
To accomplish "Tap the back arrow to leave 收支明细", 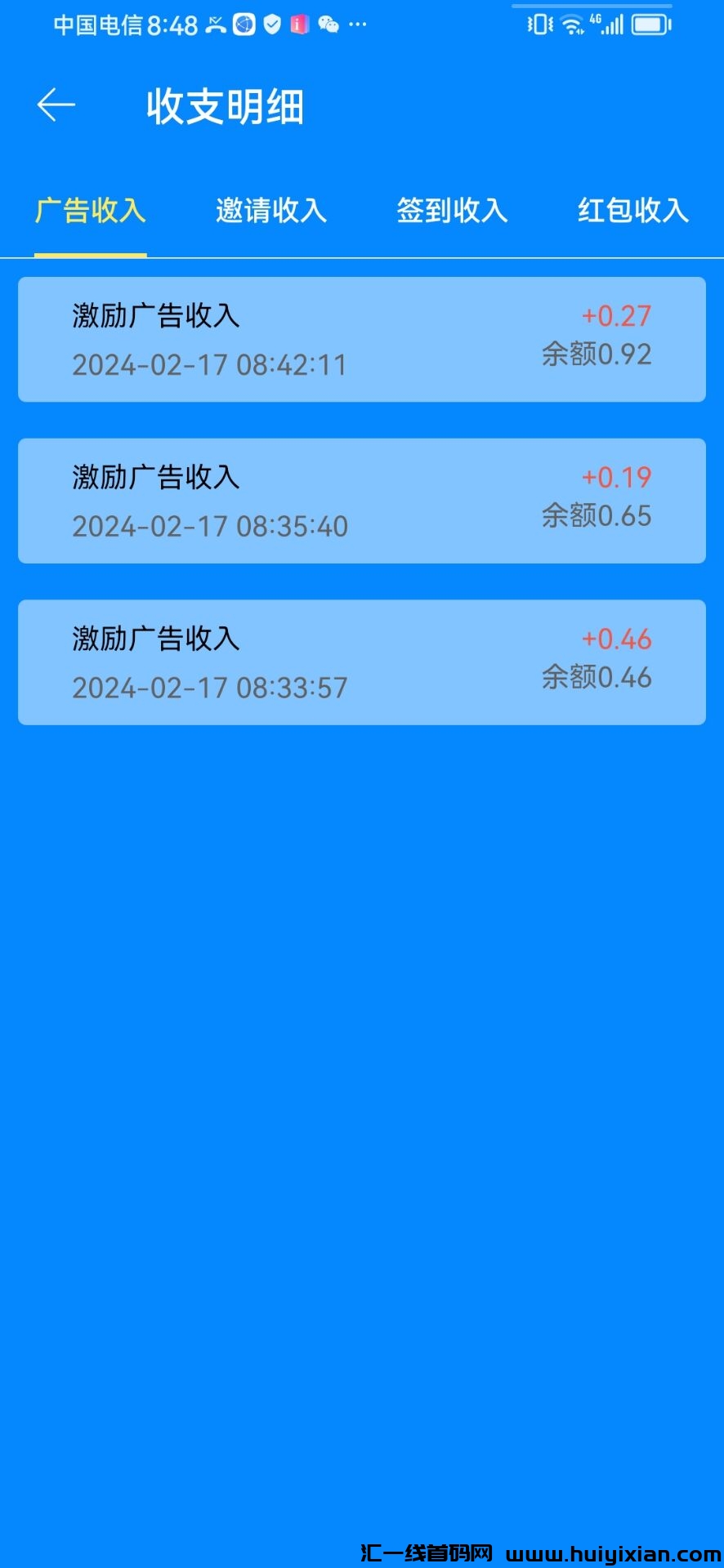I will (x=55, y=105).
